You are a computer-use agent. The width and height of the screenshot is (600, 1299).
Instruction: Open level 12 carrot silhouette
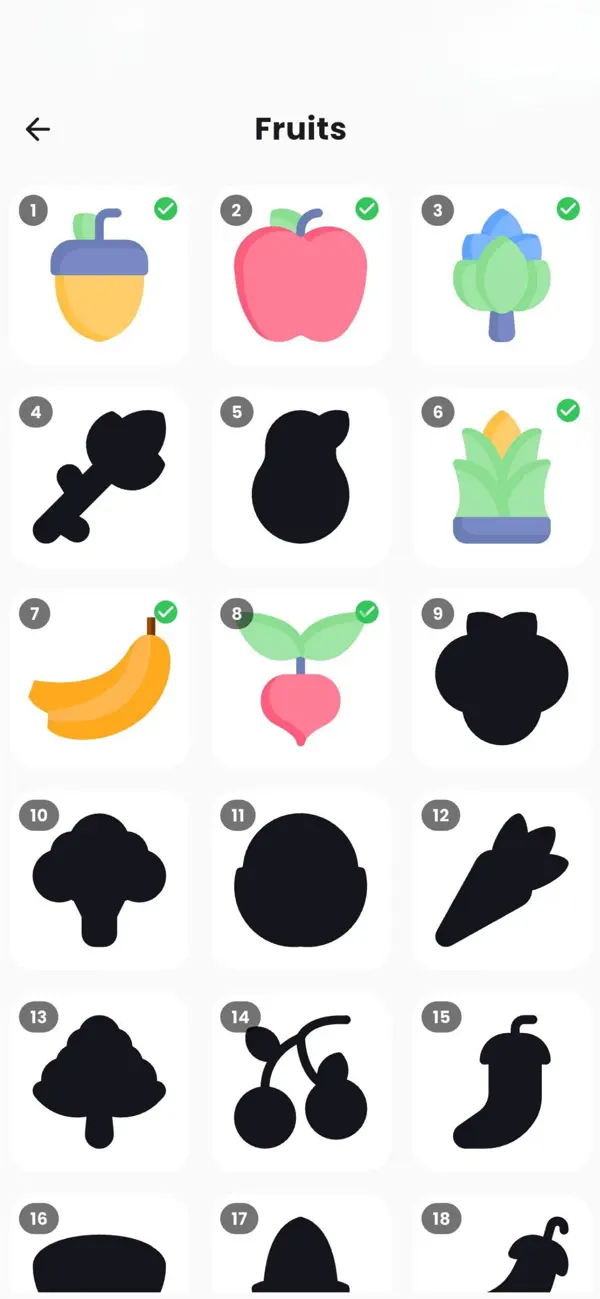(501, 880)
